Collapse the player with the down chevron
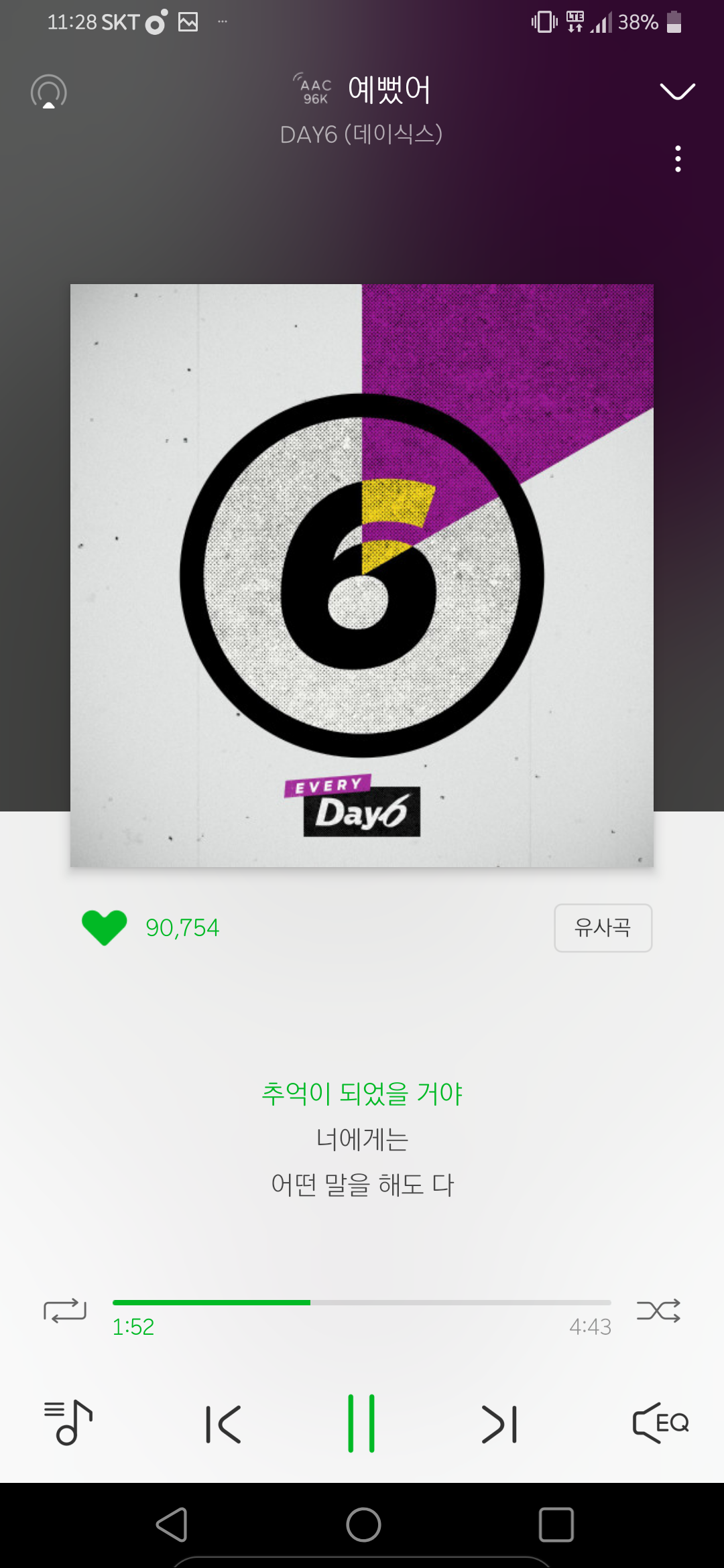The height and width of the screenshot is (1568, 724). pos(676,89)
